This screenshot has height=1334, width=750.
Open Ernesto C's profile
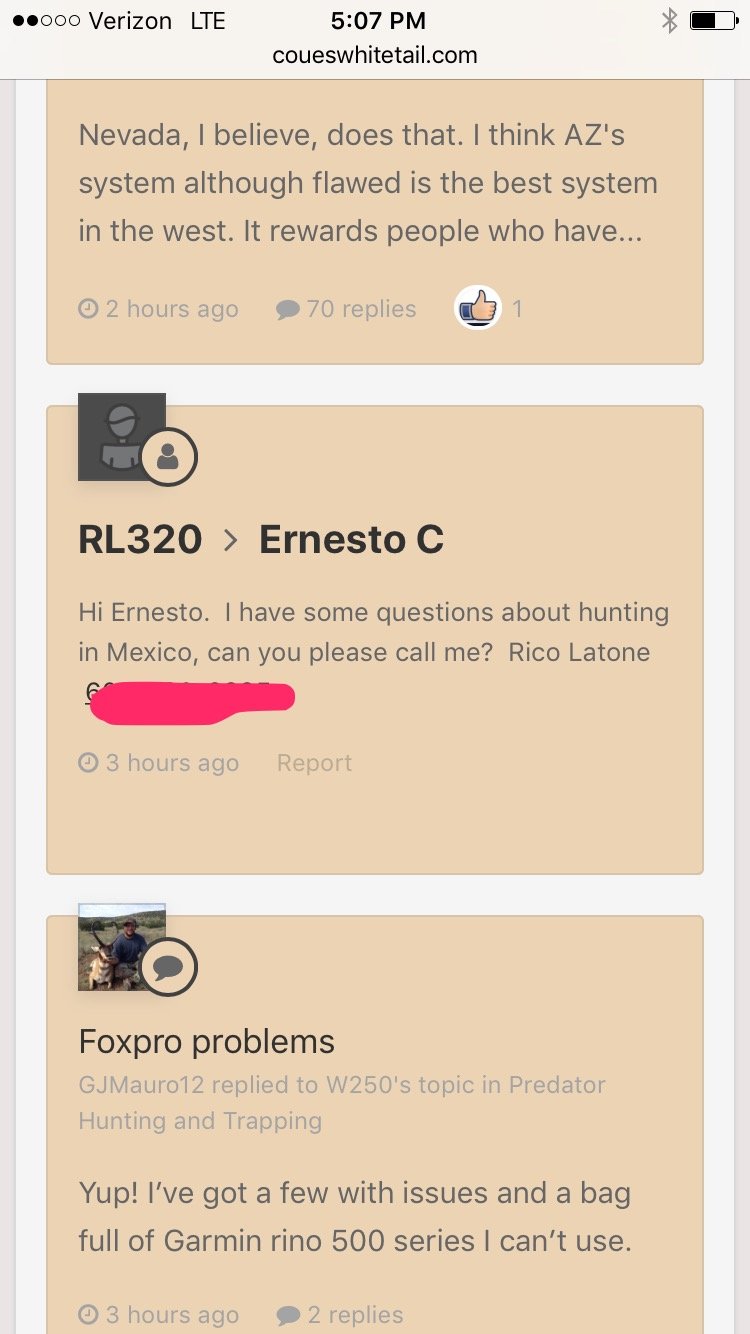pyautogui.click(x=351, y=540)
